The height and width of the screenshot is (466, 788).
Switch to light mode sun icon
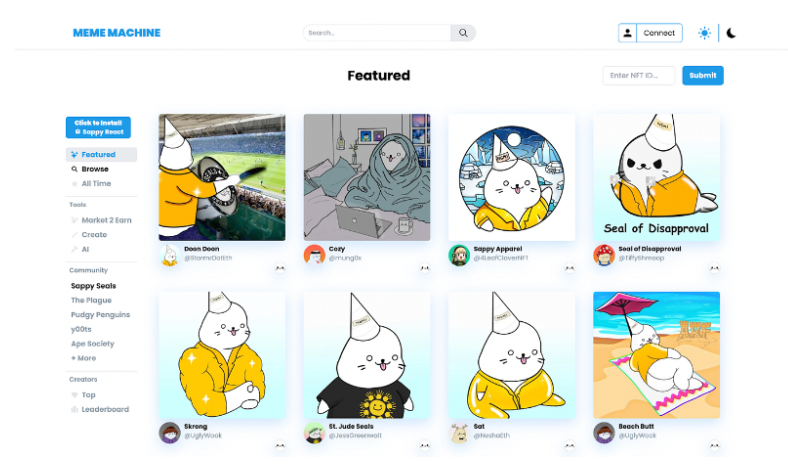705,33
